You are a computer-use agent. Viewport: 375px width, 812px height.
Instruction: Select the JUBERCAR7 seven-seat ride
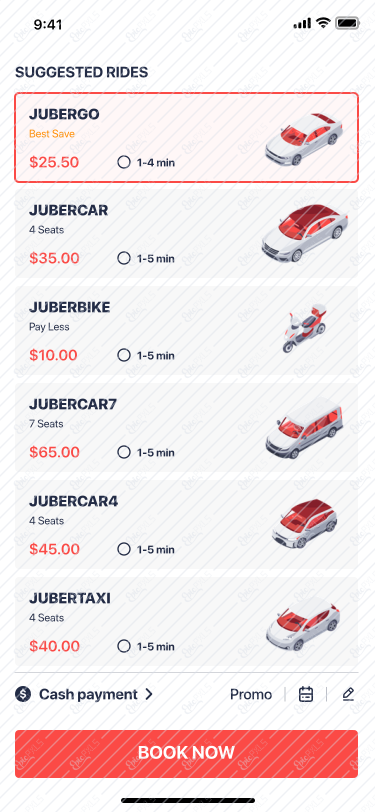(186, 428)
